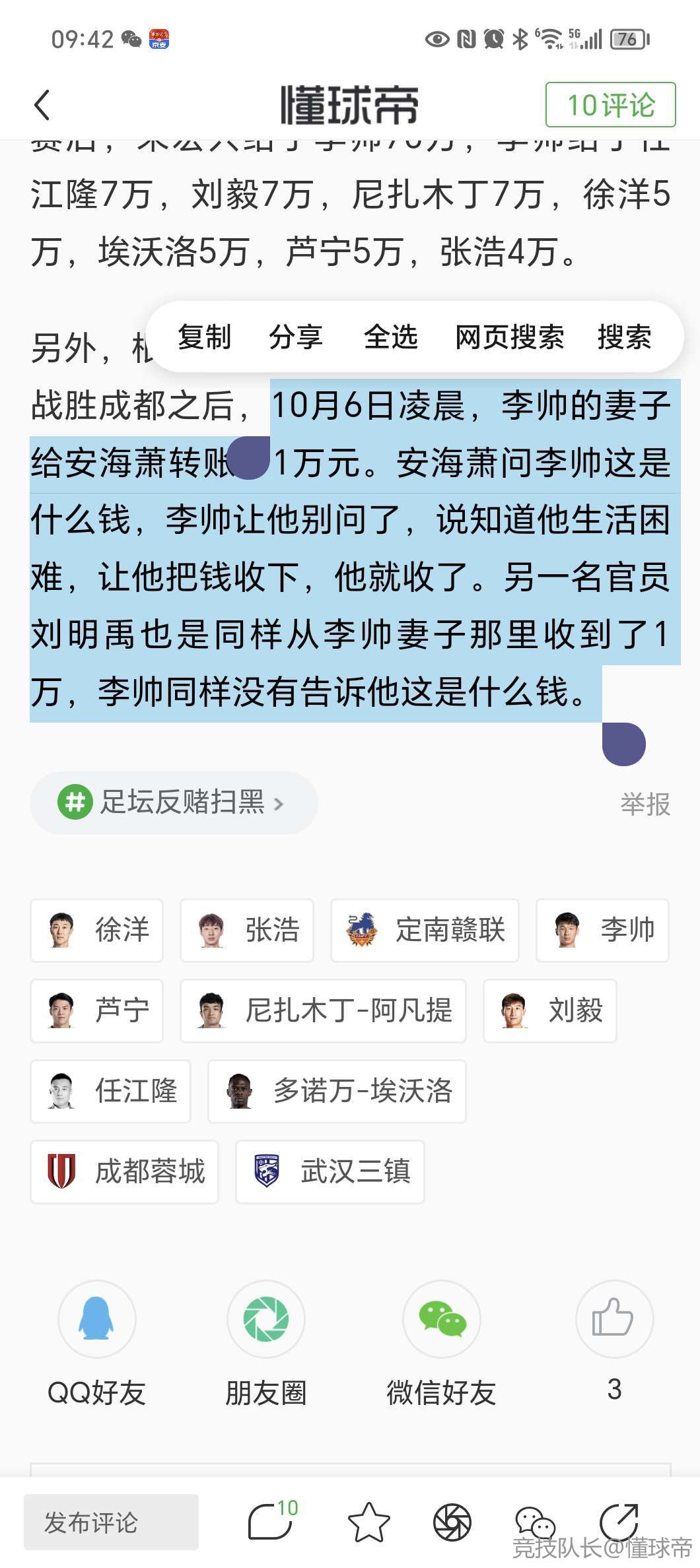Like the article with thumbs-up

click(614, 1320)
